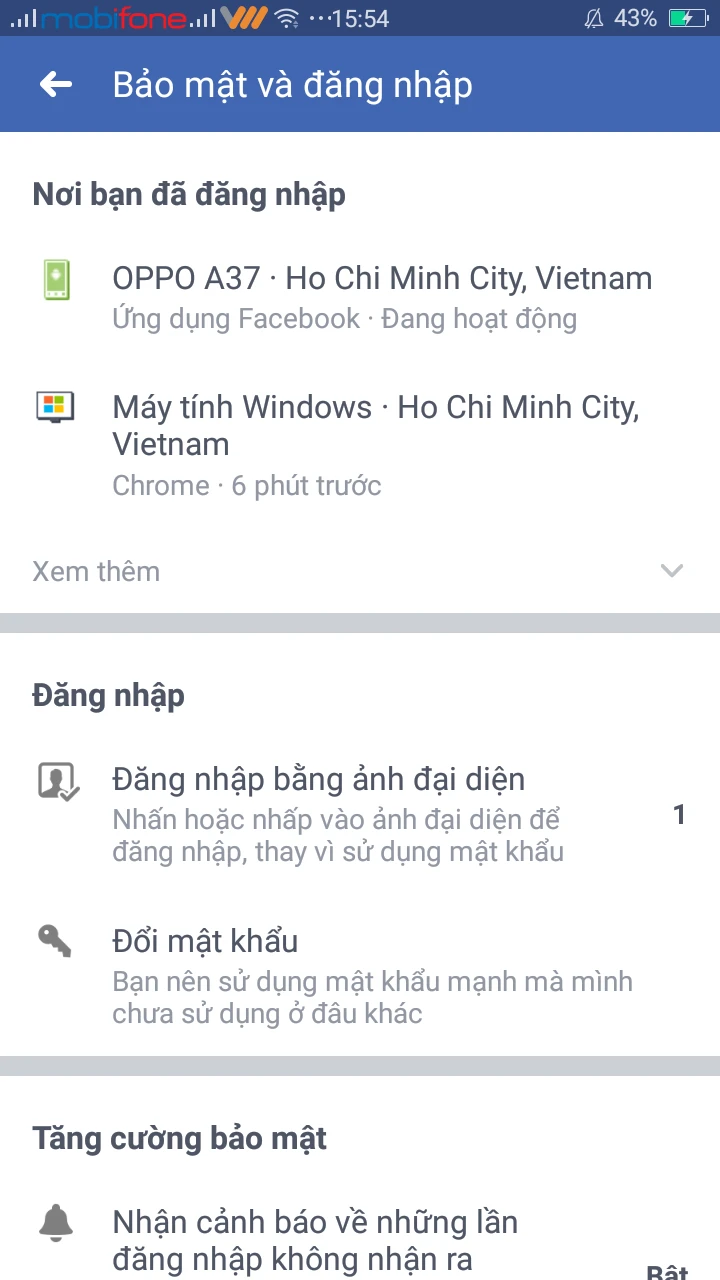
Task: Go back using the top arrow
Action: click(56, 85)
